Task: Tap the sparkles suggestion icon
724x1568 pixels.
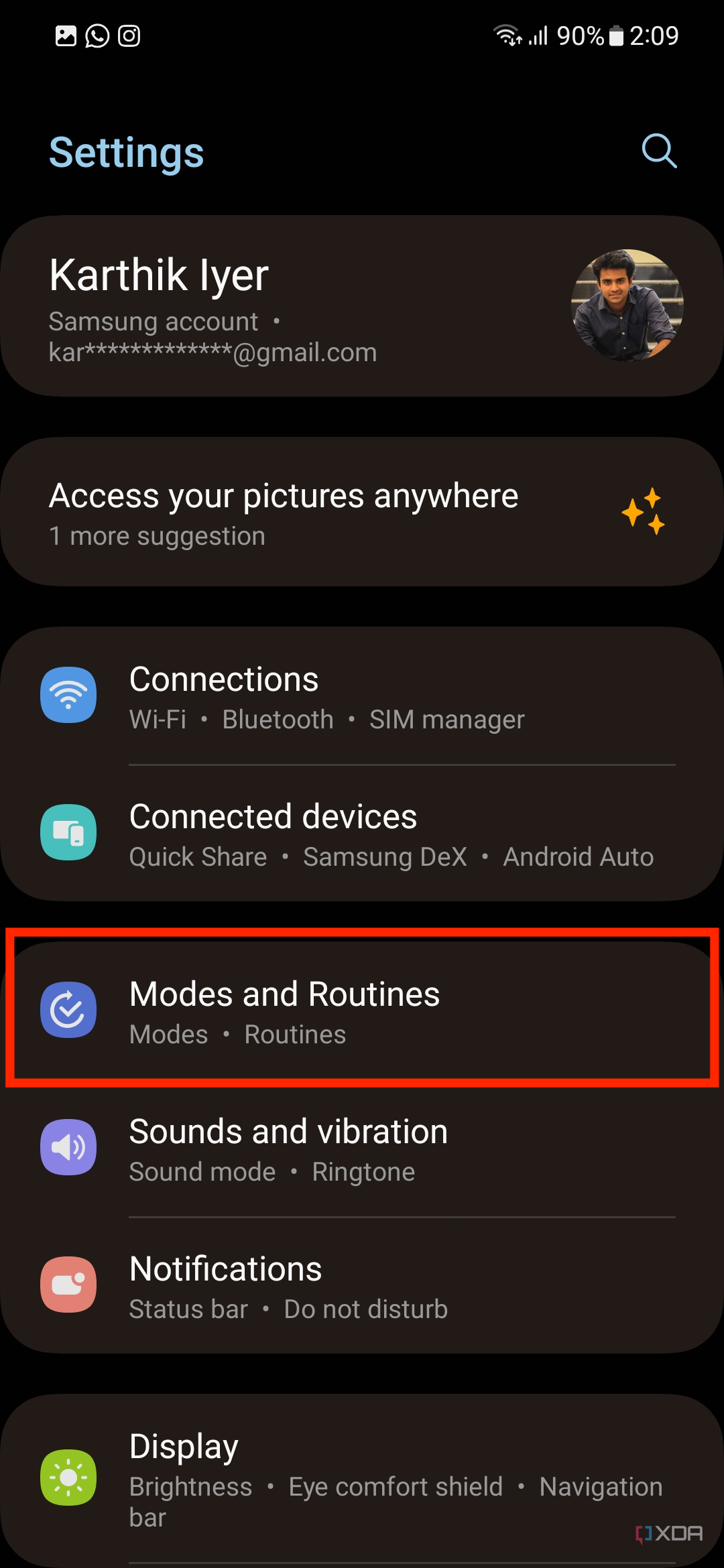Action: (646, 513)
